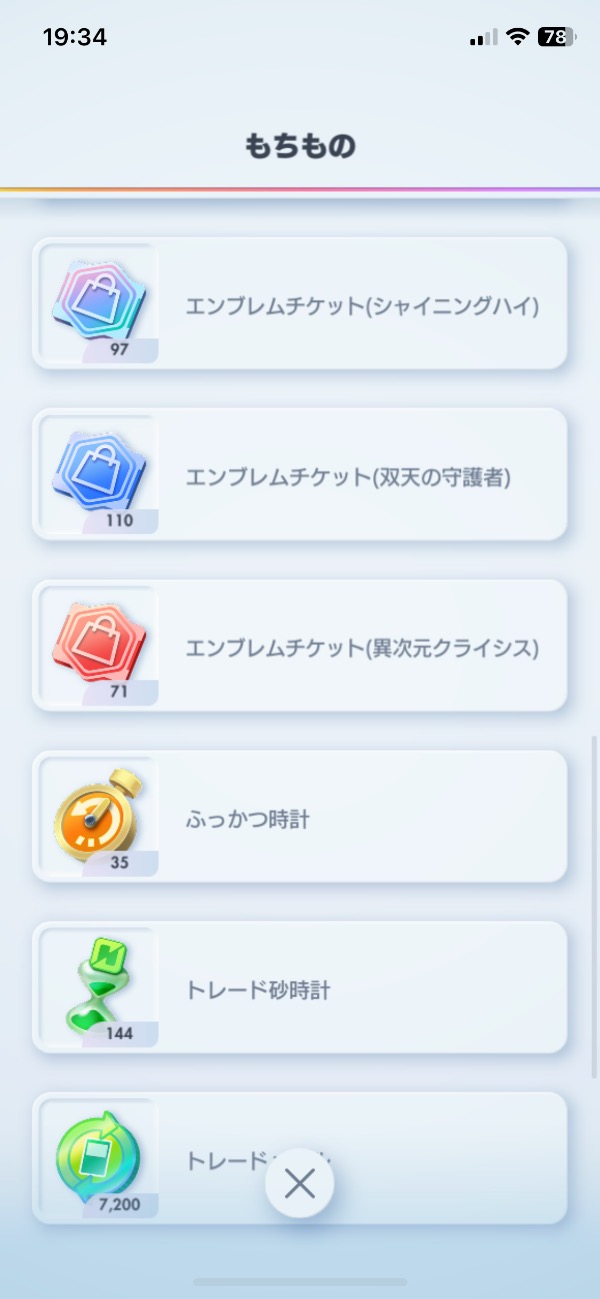600x1299 pixels.
Task: Select エンブレムチケット(双天の守護者) row
Action: pos(300,475)
